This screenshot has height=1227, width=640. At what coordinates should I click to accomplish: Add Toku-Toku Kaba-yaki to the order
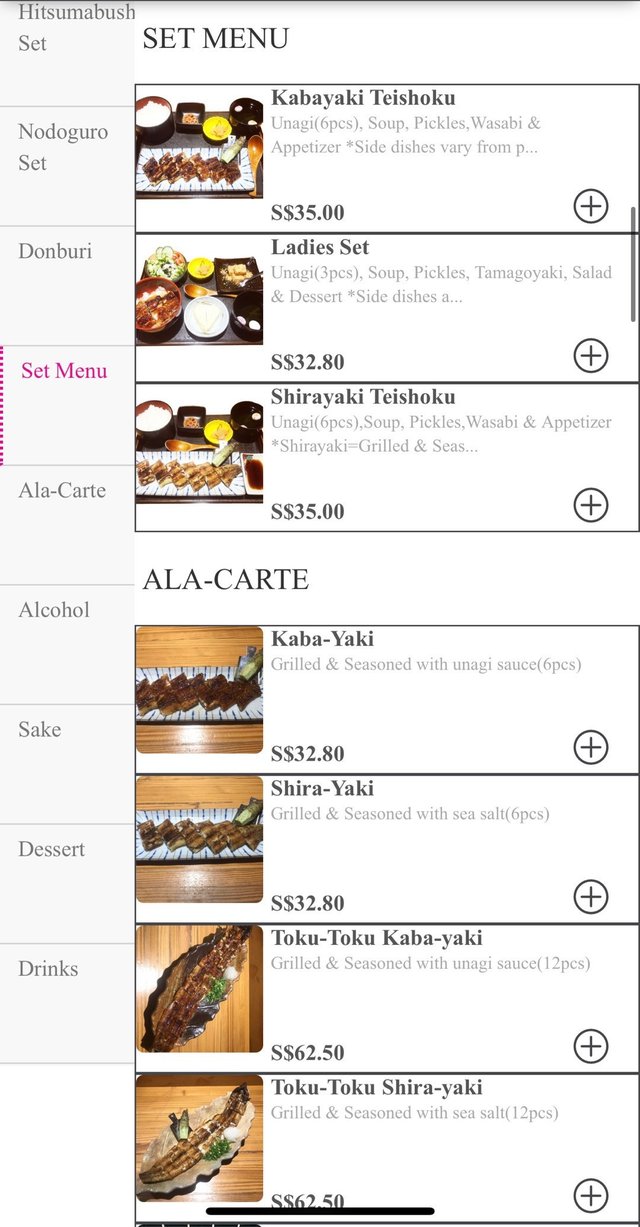(x=591, y=1046)
